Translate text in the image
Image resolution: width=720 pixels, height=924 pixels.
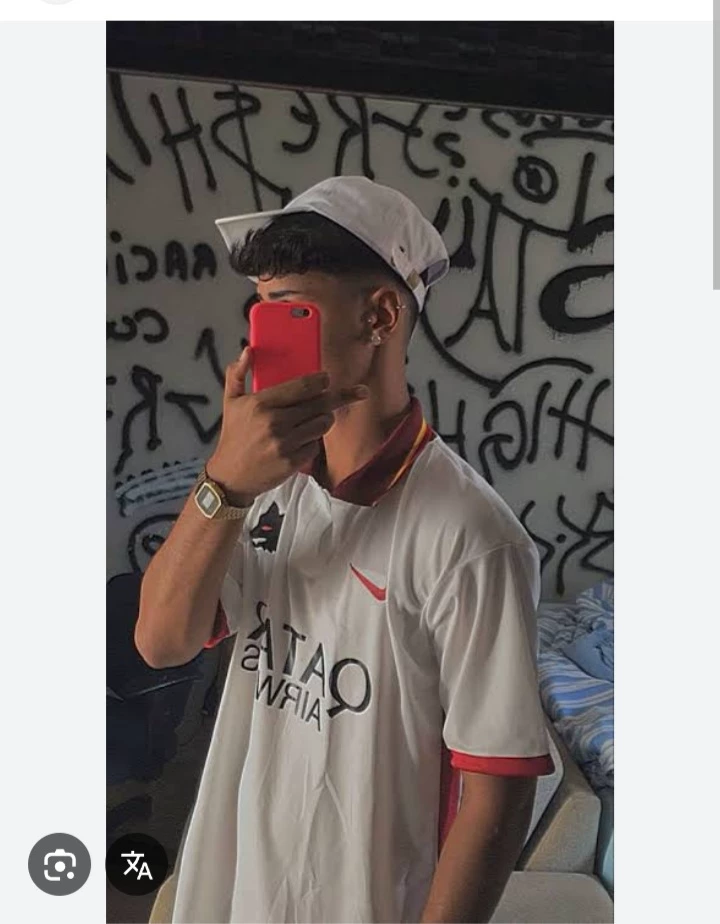point(137,864)
